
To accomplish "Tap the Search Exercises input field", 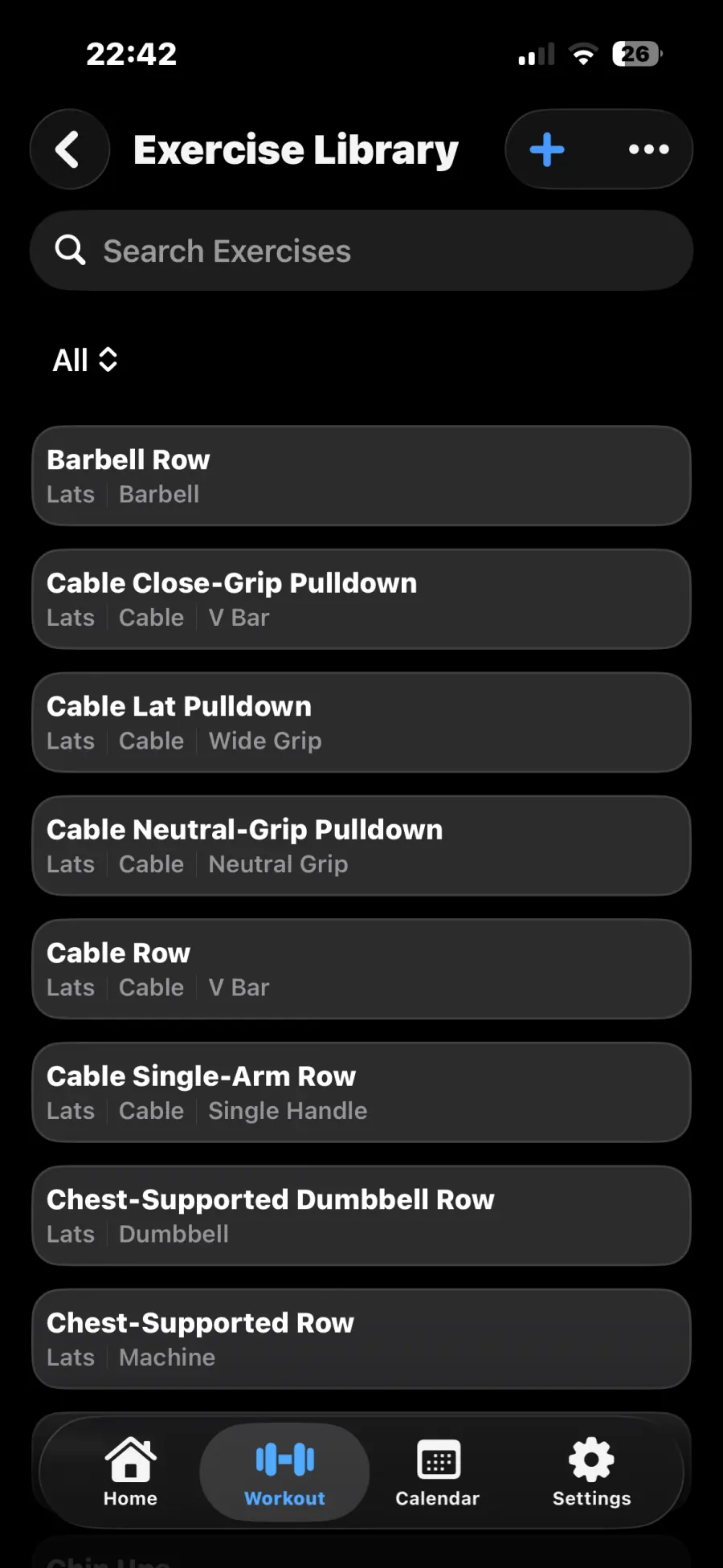I will click(361, 250).
